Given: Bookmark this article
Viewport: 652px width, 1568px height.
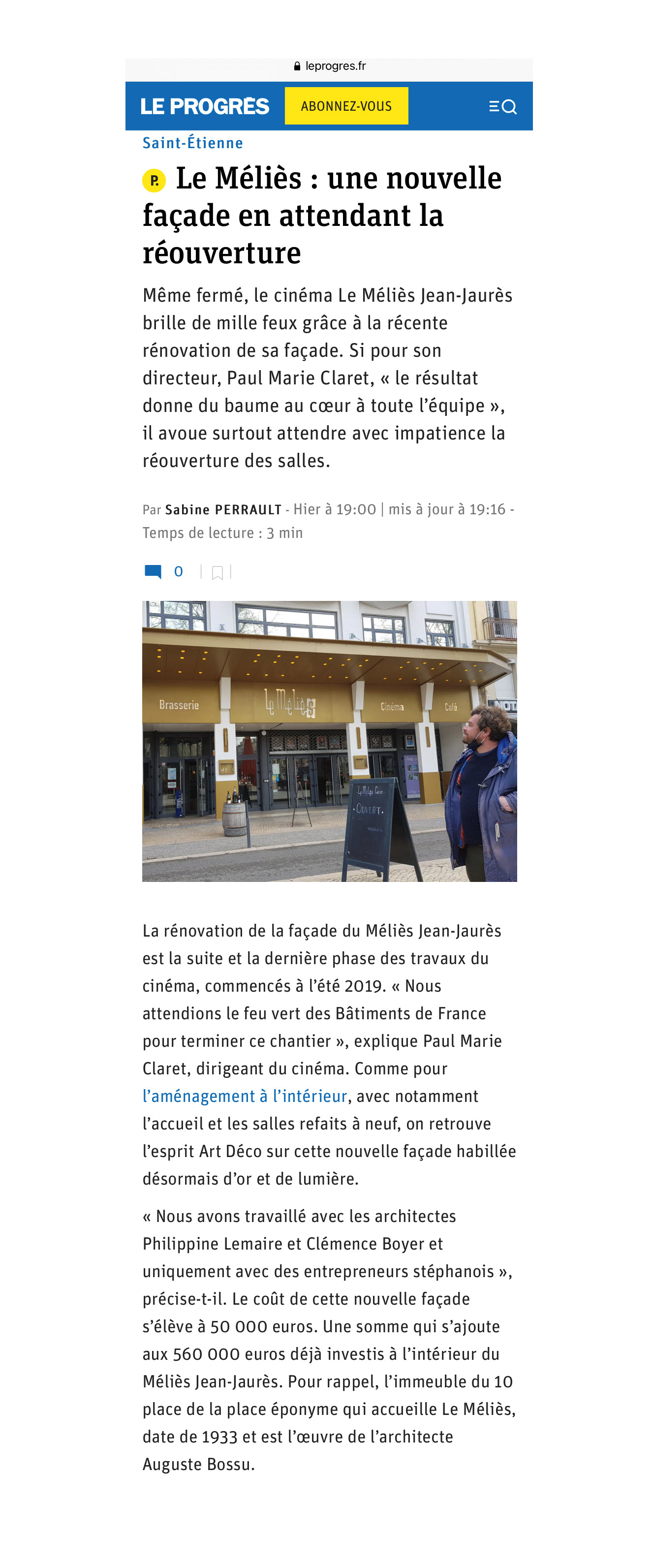Looking at the screenshot, I should (217, 572).
